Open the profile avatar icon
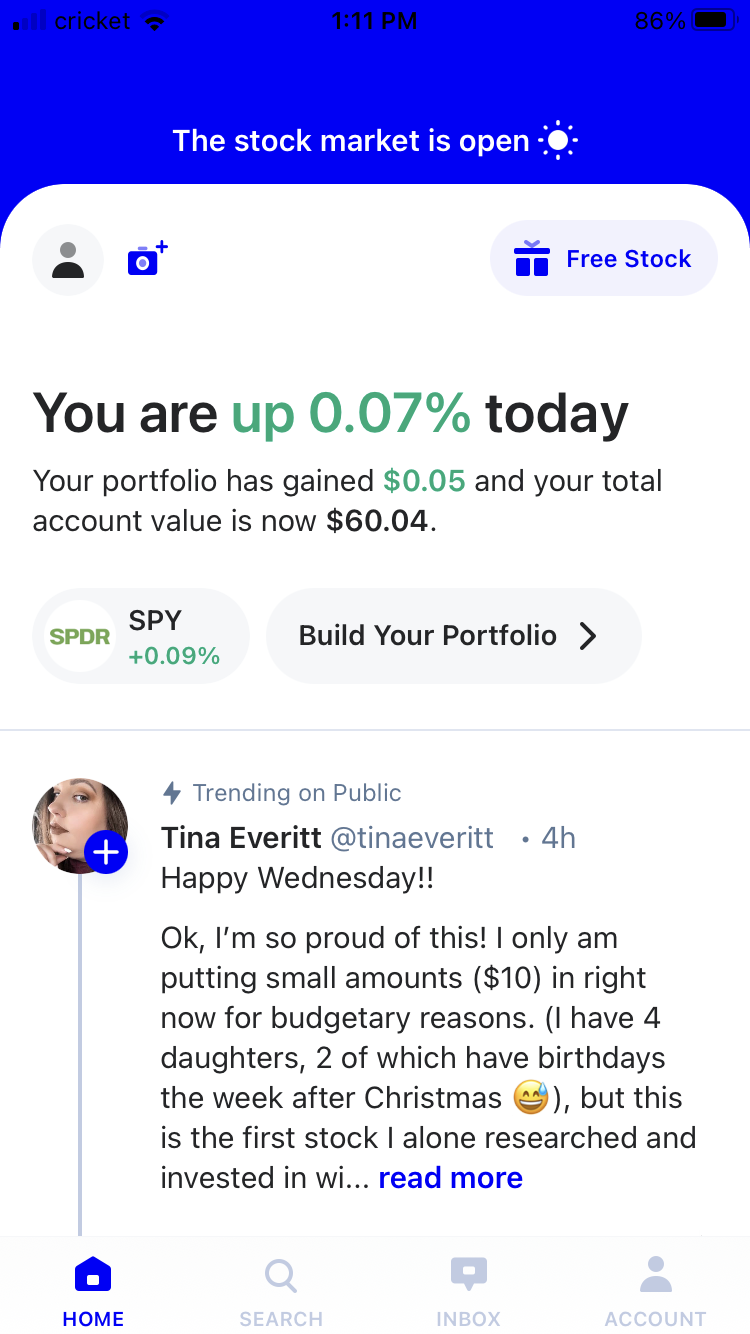The image size is (750, 1334). click(x=68, y=260)
